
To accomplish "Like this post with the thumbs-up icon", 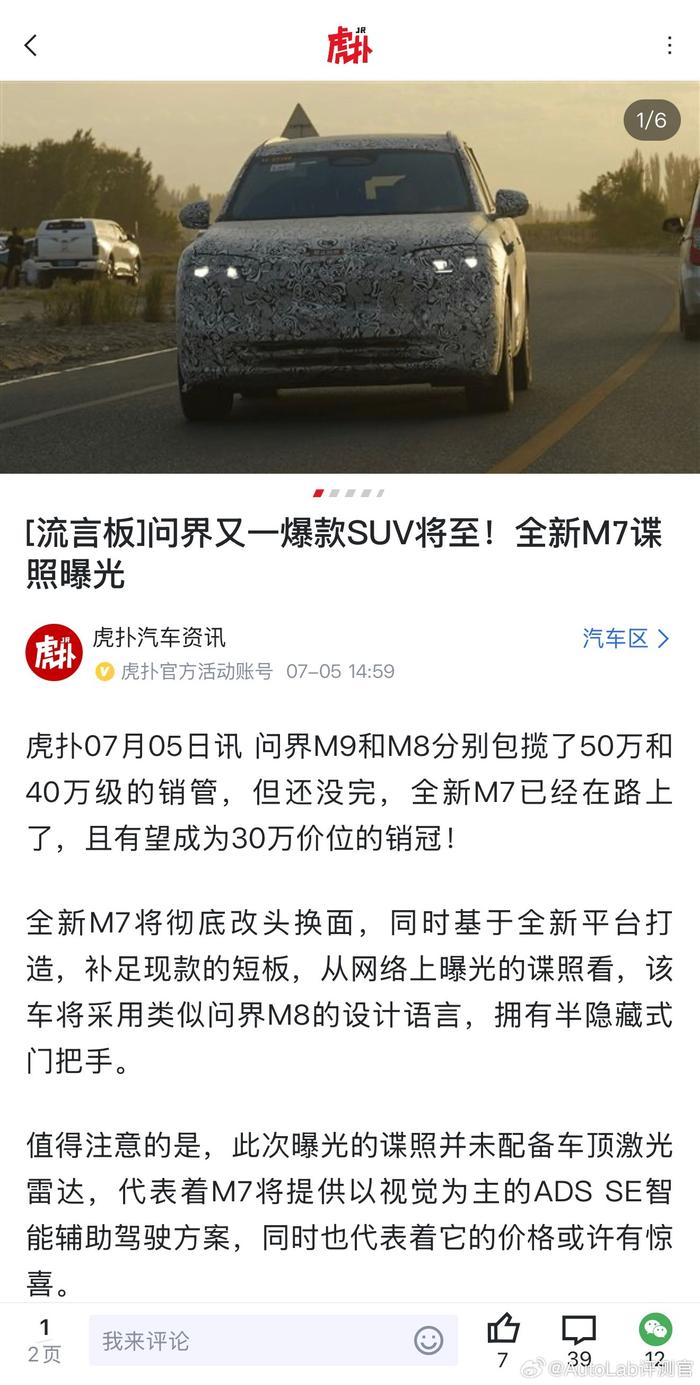I will tap(503, 1330).
